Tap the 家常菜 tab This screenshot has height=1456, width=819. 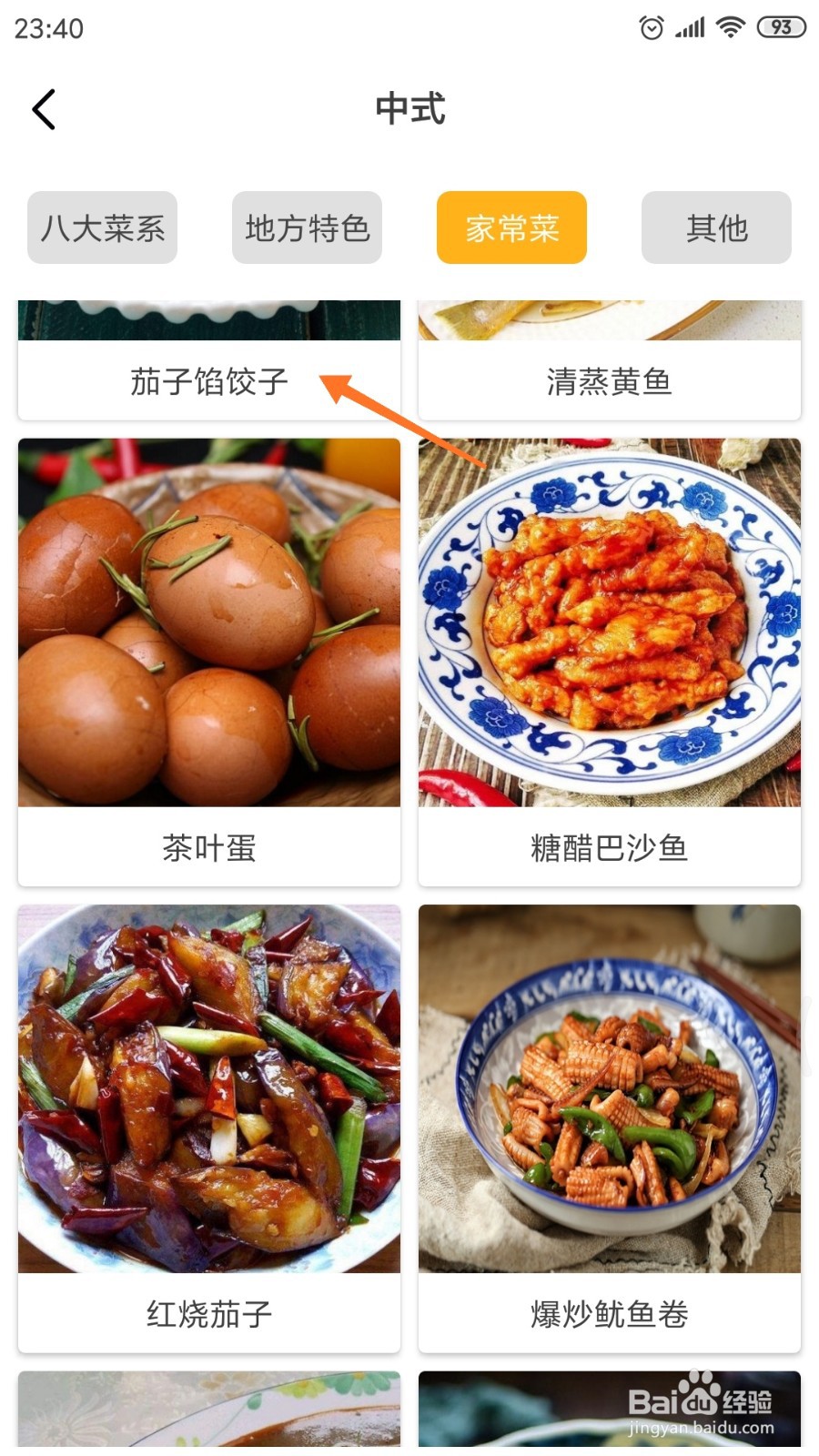click(511, 227)
